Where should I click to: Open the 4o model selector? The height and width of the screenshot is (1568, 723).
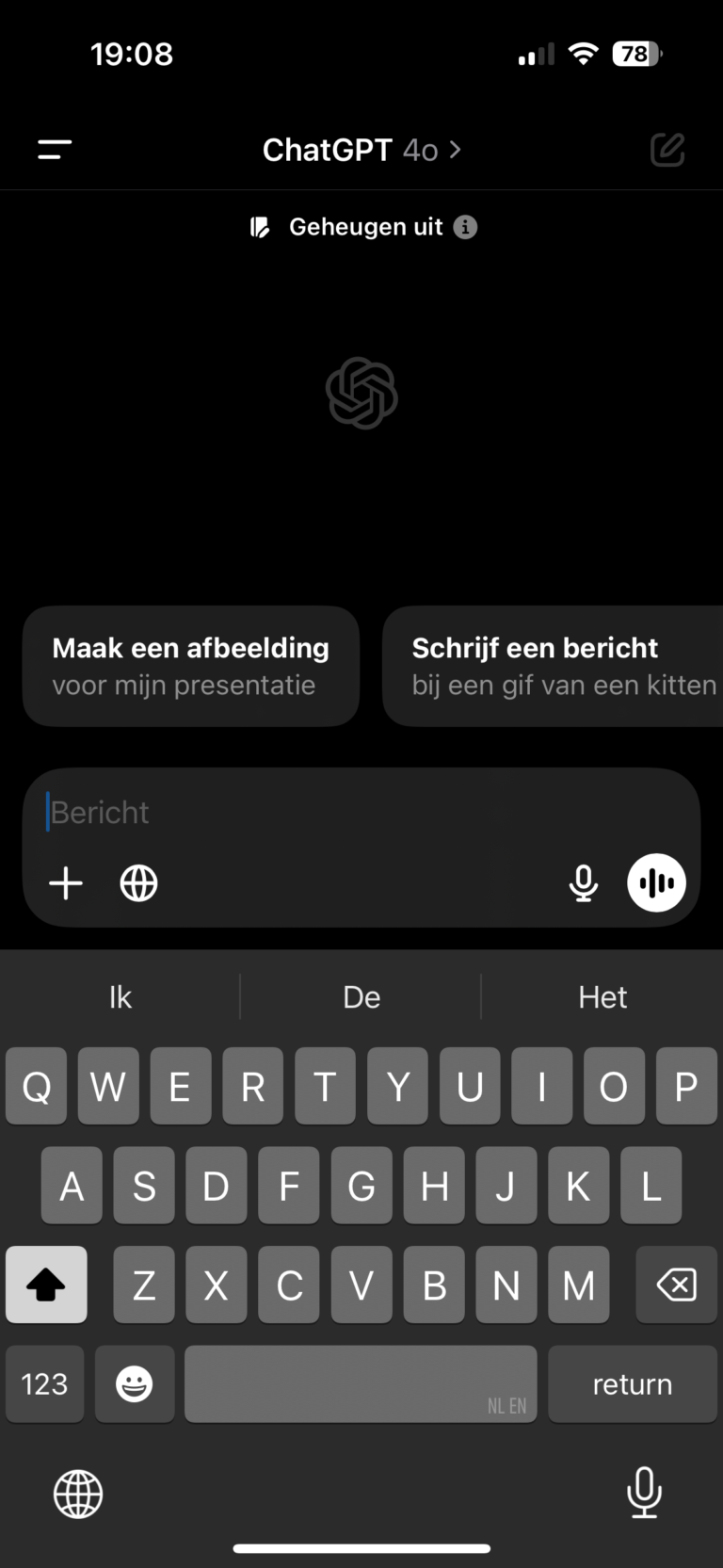click(420, 149)
